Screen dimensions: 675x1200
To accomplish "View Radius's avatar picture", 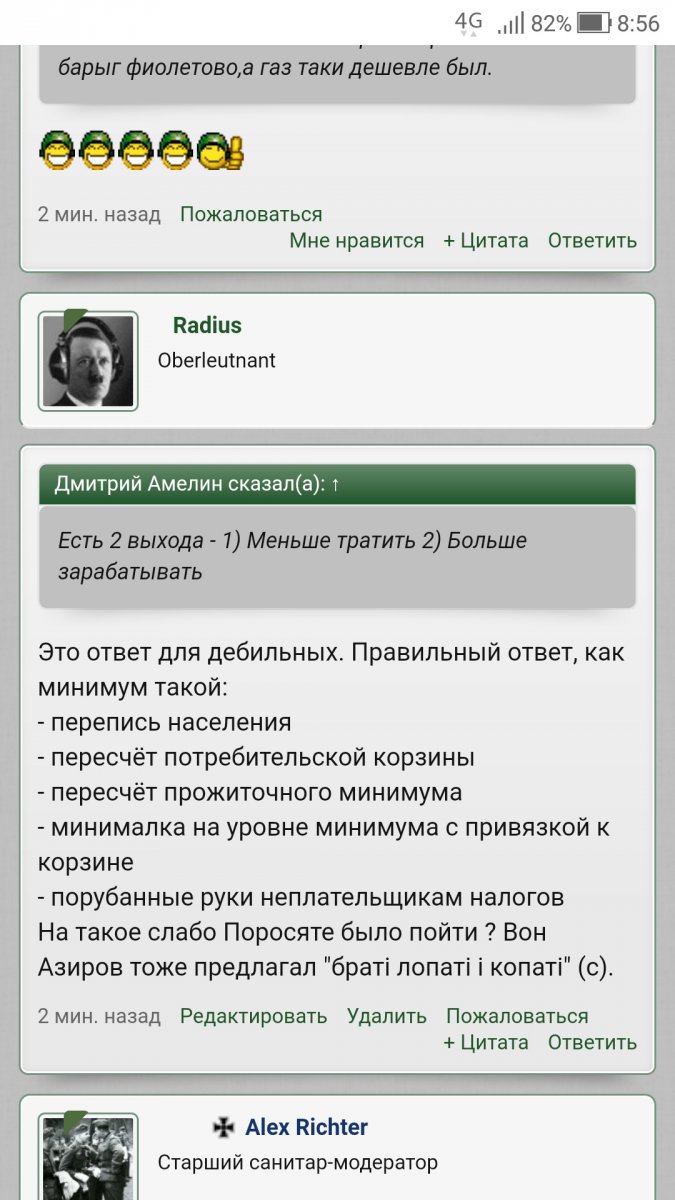I will click(x=88, y=361).
